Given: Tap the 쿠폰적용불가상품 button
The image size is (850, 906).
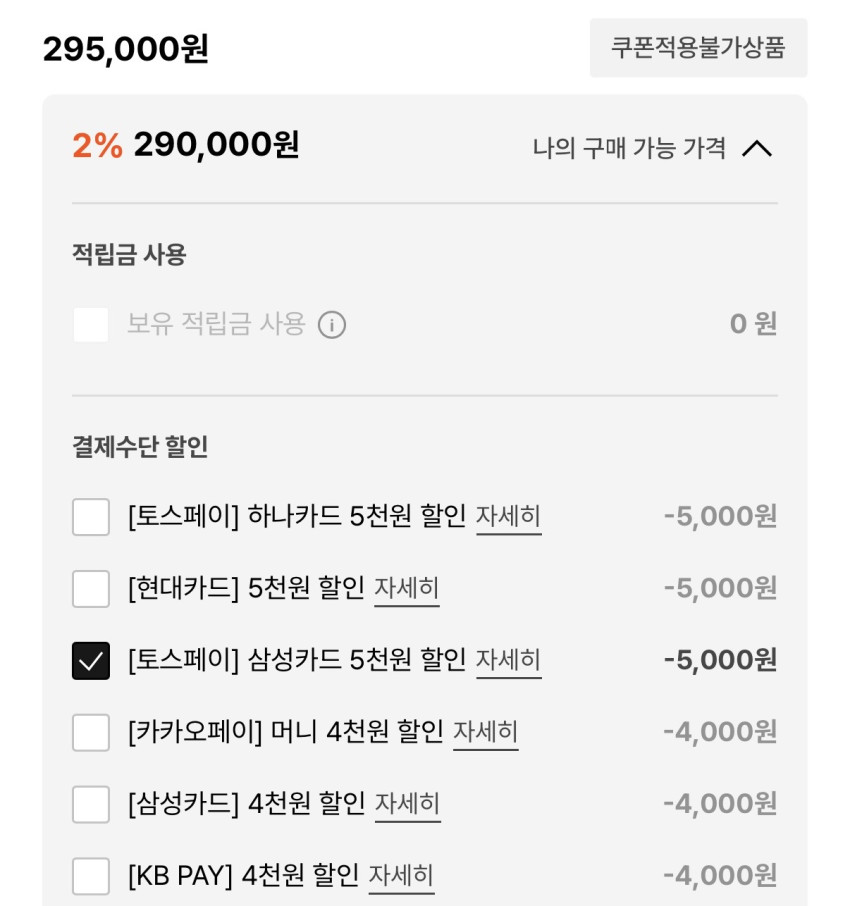Looking at the screenshot, I should [698, 48].
